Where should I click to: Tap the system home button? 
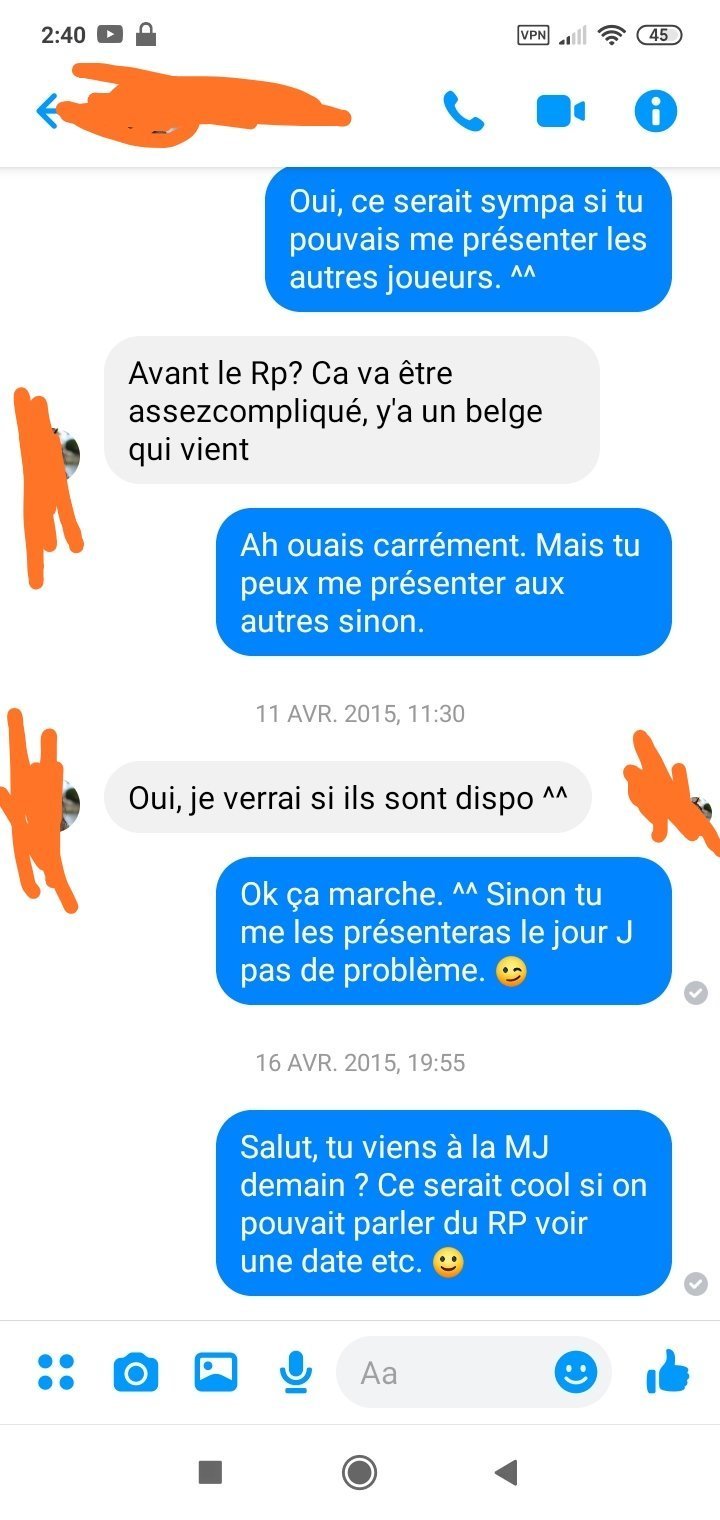359,1472
